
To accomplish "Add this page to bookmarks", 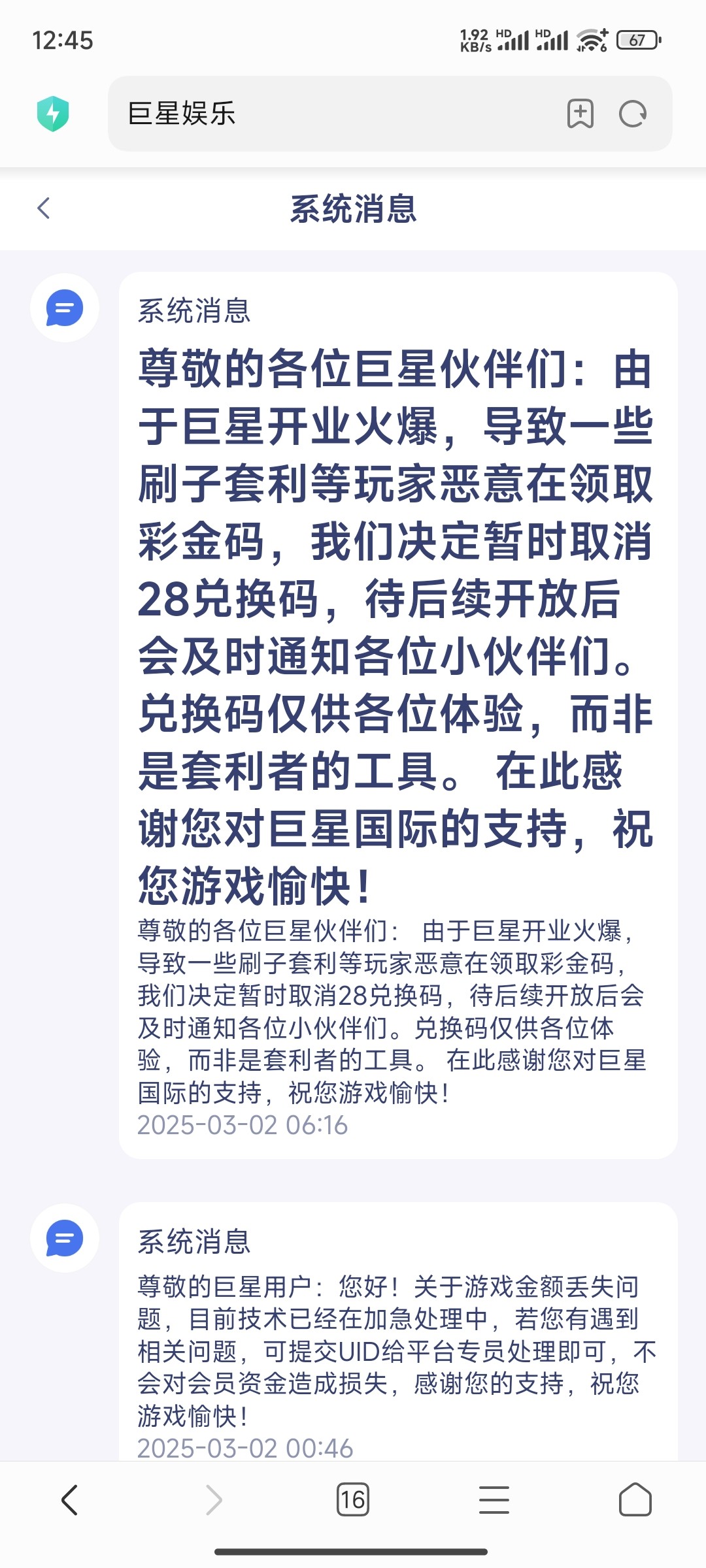I will [580, 114].
